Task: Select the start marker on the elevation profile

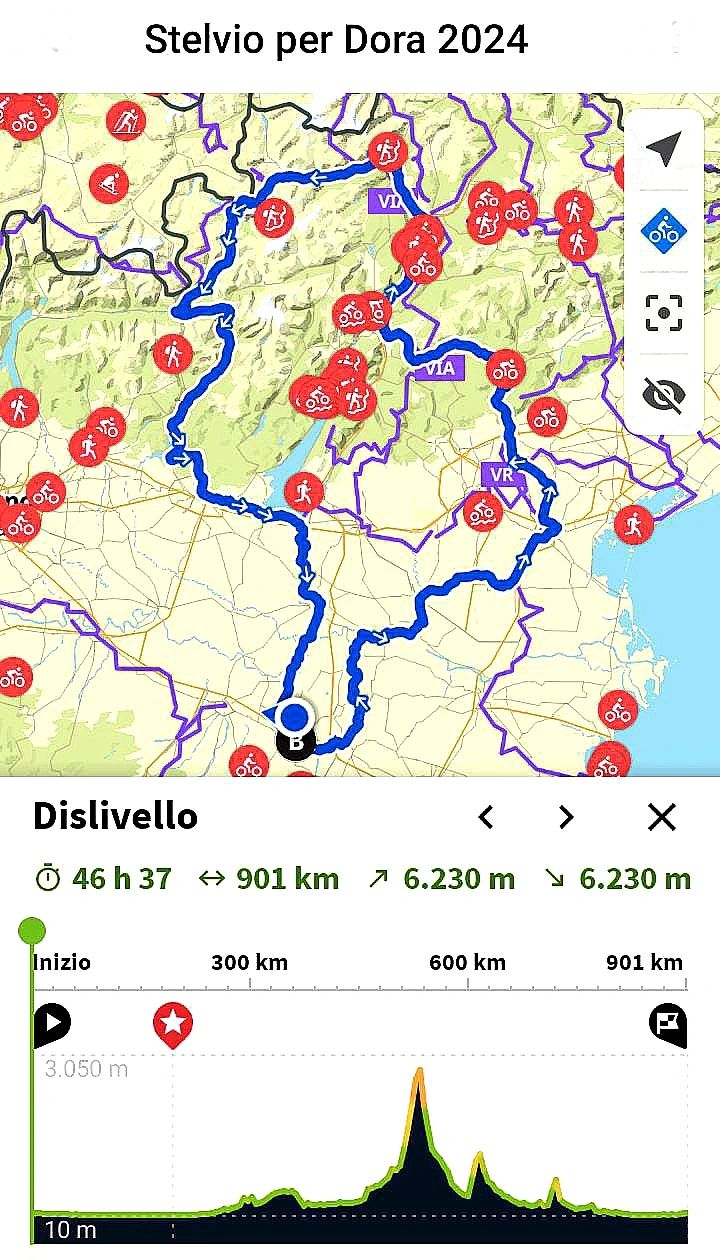Action: [52, 1023]
